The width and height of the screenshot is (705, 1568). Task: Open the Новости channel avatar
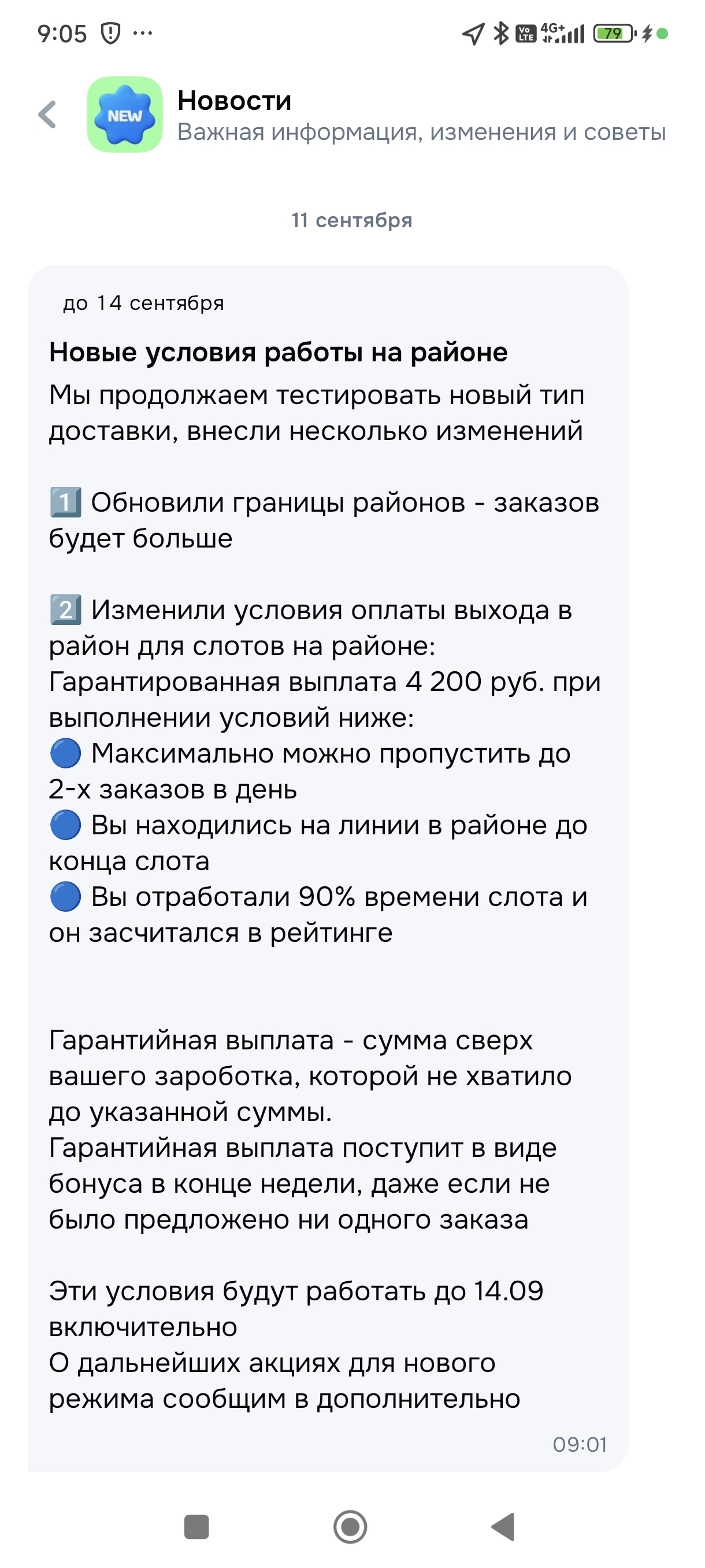(125, 114)
